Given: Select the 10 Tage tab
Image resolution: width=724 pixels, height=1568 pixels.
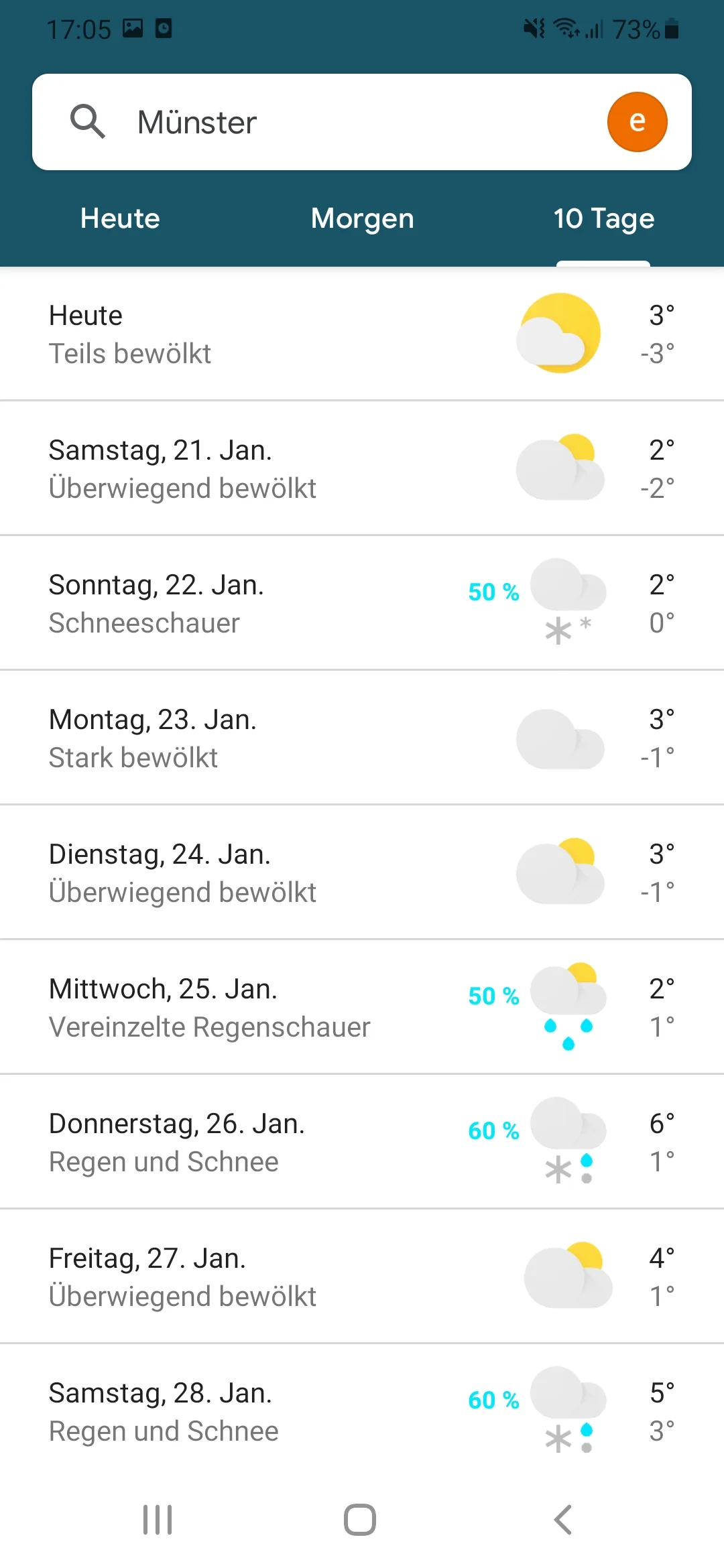Looking at the screenshot, I should (603, 218).
